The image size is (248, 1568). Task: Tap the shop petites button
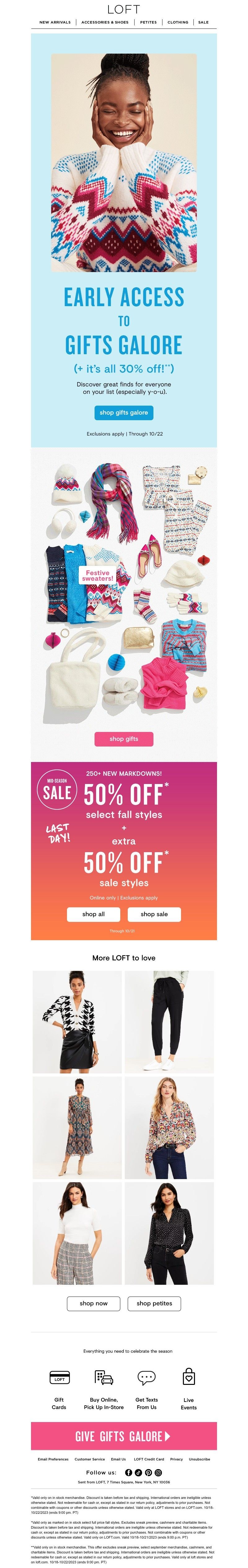pos(154,1303)
